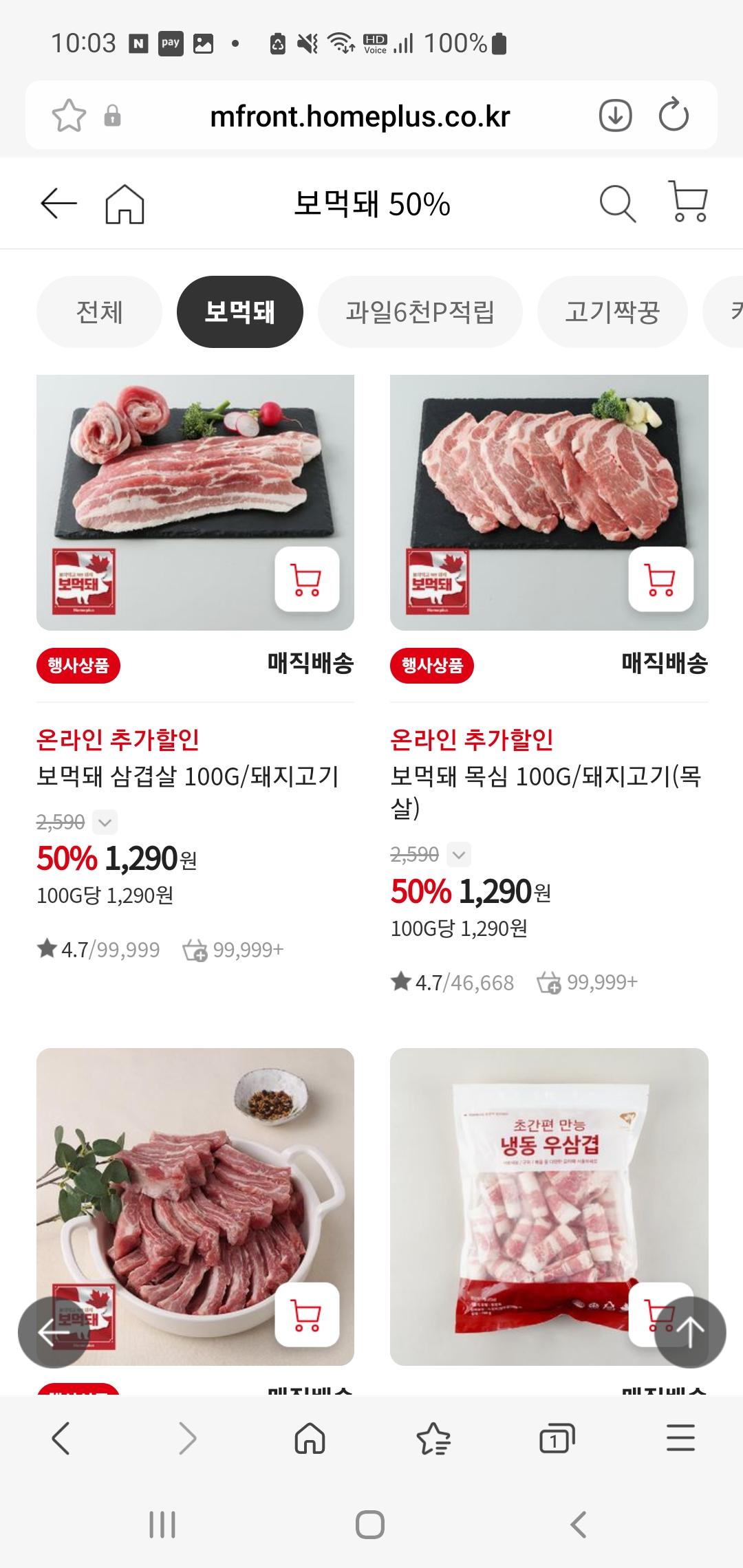Image resolution: width=743 pixels, height=1568 pixels.
Task: Add 보먹돼 목심 100G to cart
Action: tap(660, 579)
